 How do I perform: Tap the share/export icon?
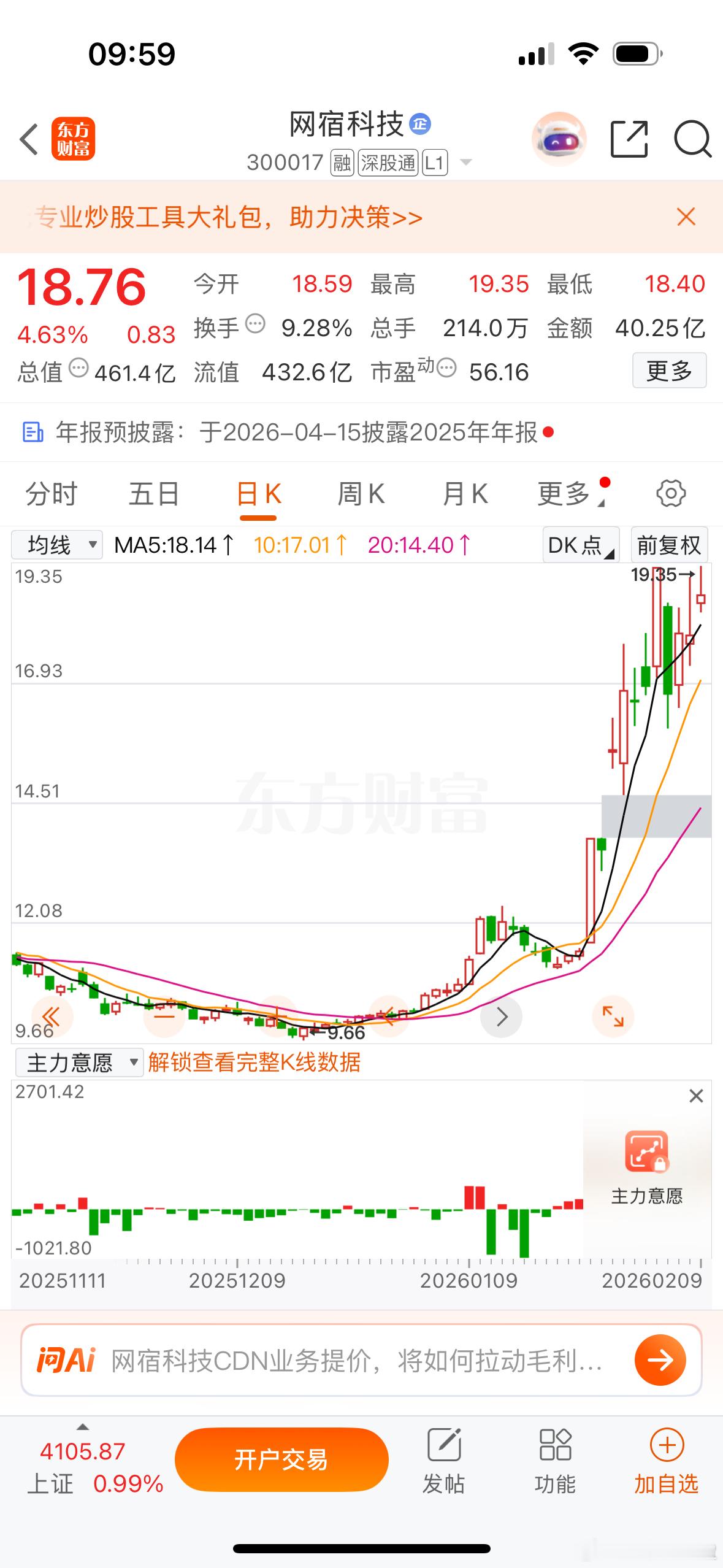[628, 140]
